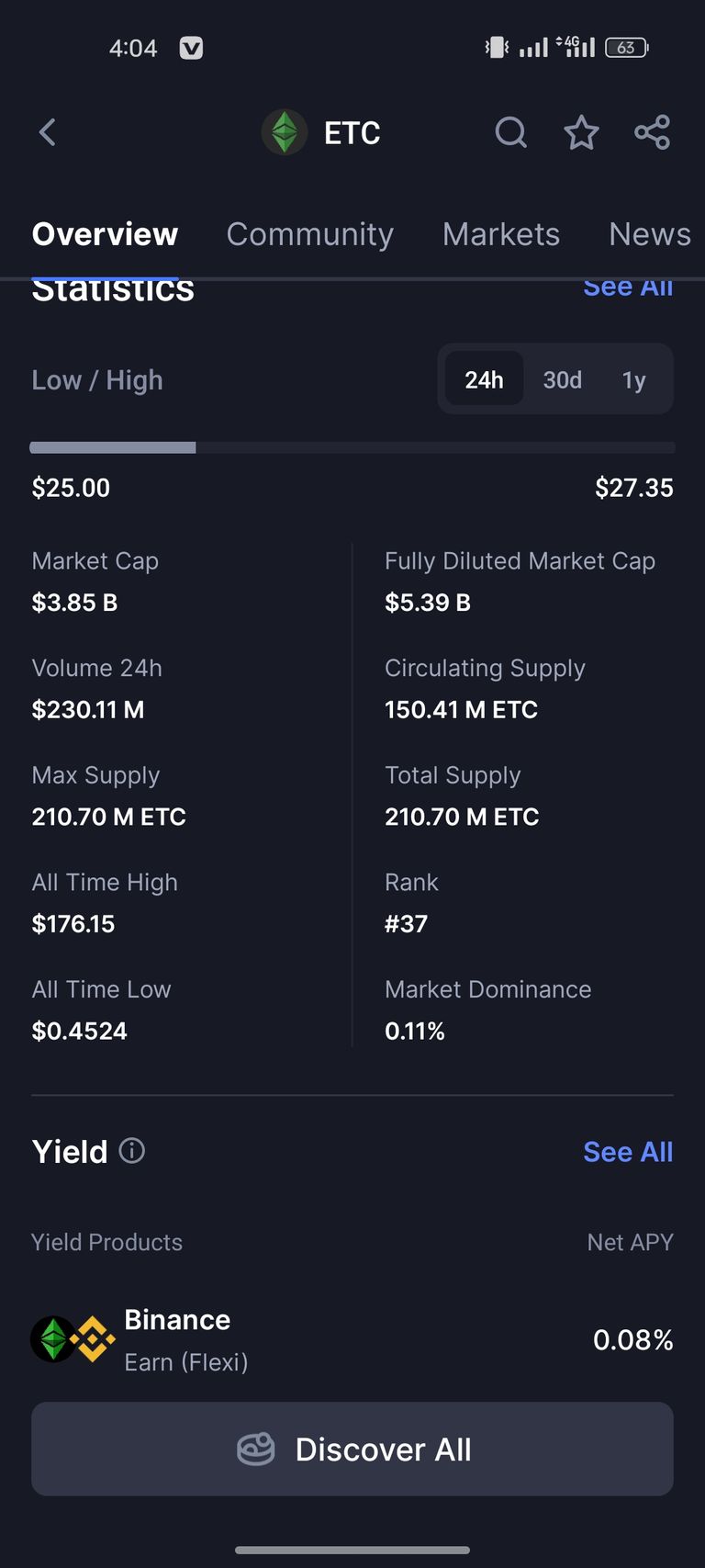705x1568 pixels.
Task: Select the 30d low/high range
Action: pyautogui.click(x=563, y=379)
